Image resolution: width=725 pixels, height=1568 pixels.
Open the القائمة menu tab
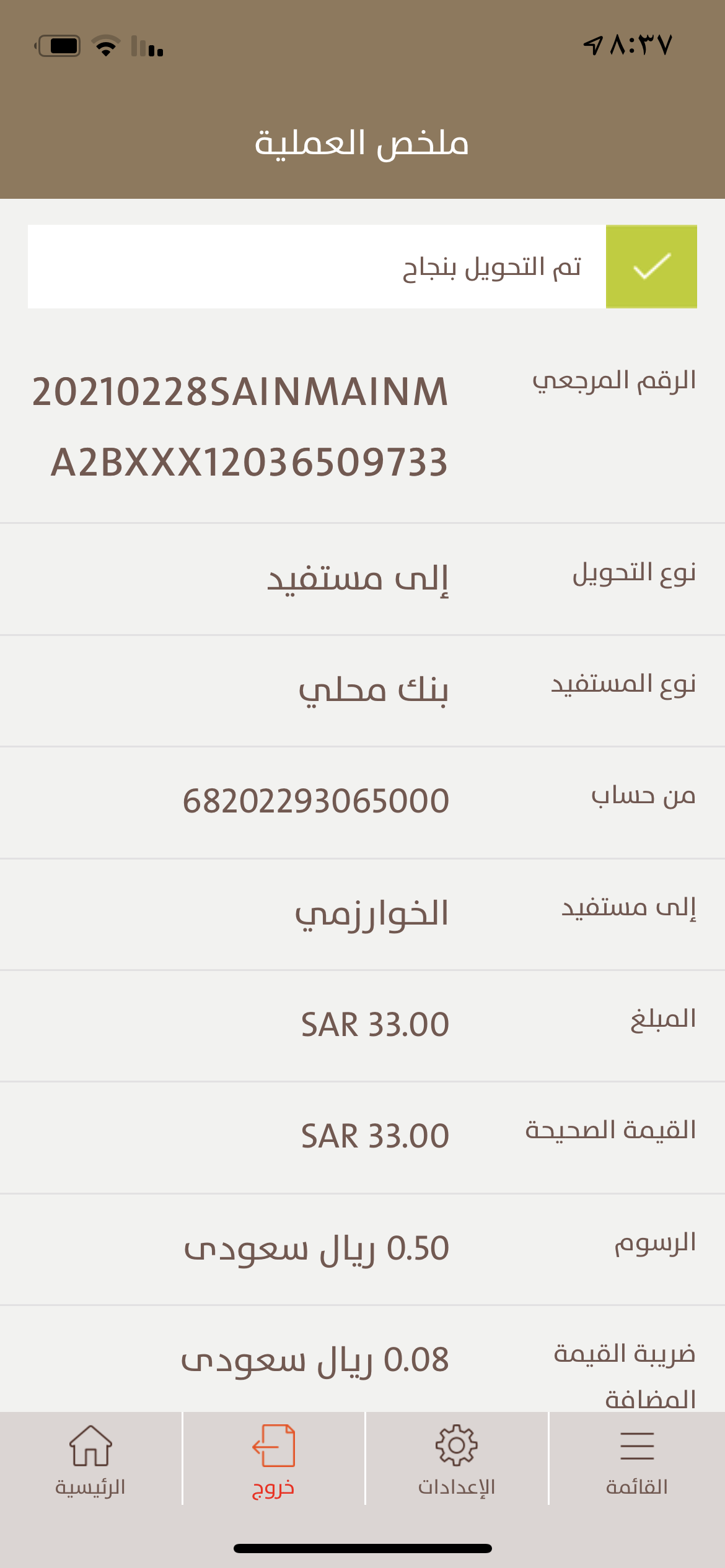pos(637,1459)
